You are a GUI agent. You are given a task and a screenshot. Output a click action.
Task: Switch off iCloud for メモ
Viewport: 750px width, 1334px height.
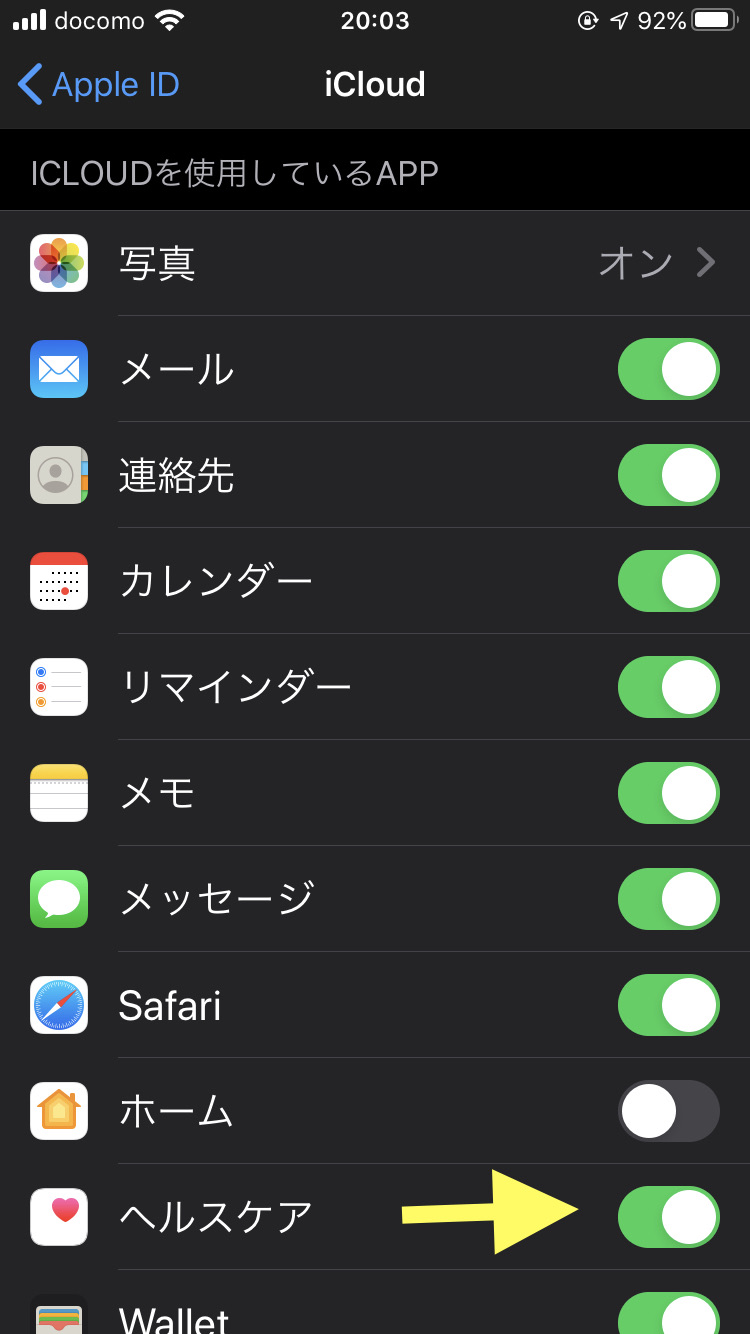[669, 793]
